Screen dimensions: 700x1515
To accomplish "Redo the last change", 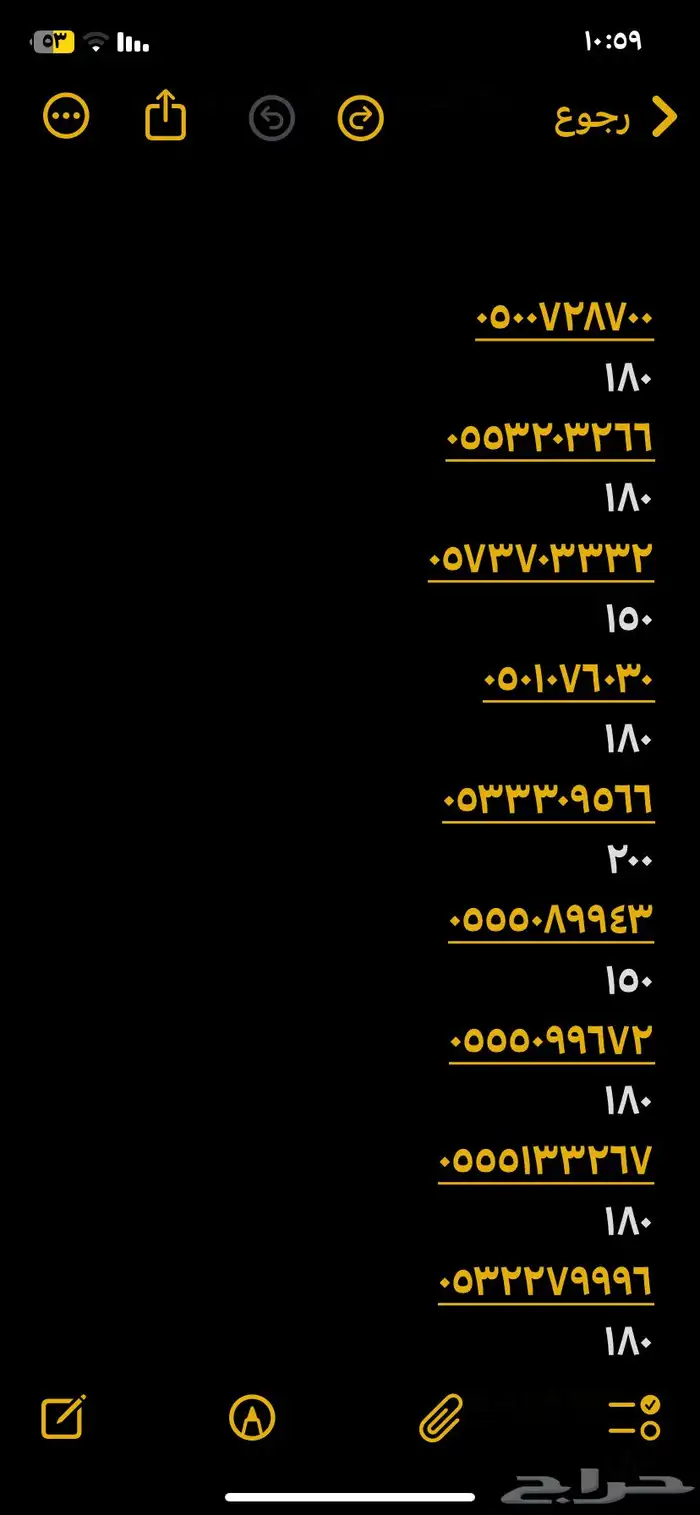I will pos(361,119).
